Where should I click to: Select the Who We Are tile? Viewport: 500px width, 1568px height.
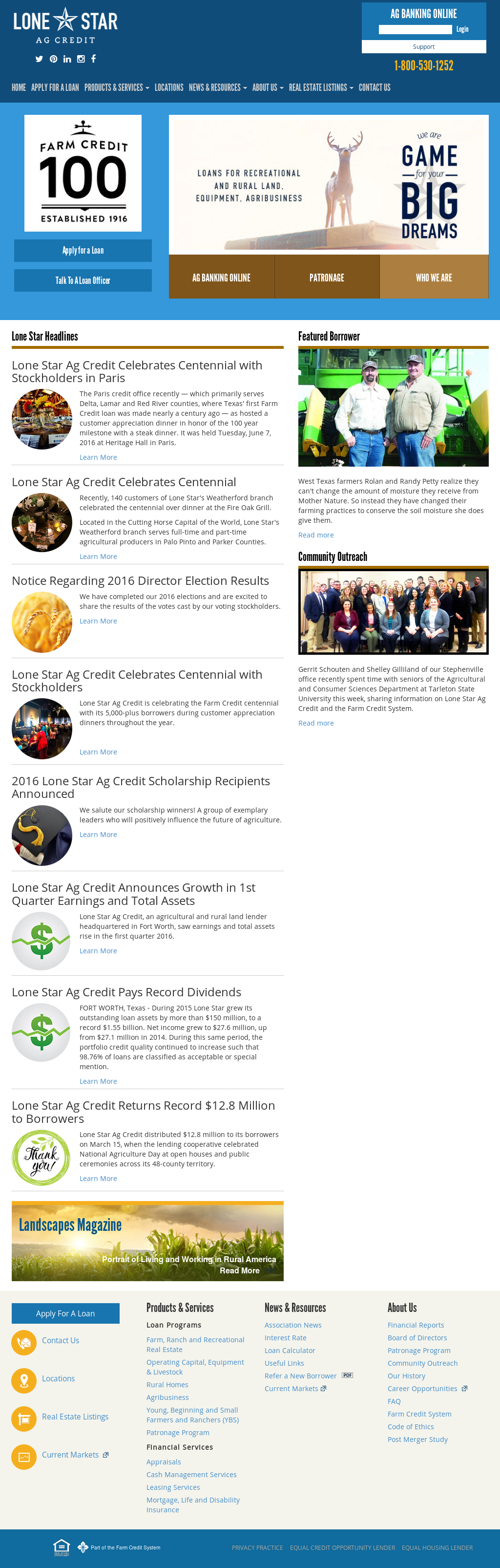[x=434, y=278]
